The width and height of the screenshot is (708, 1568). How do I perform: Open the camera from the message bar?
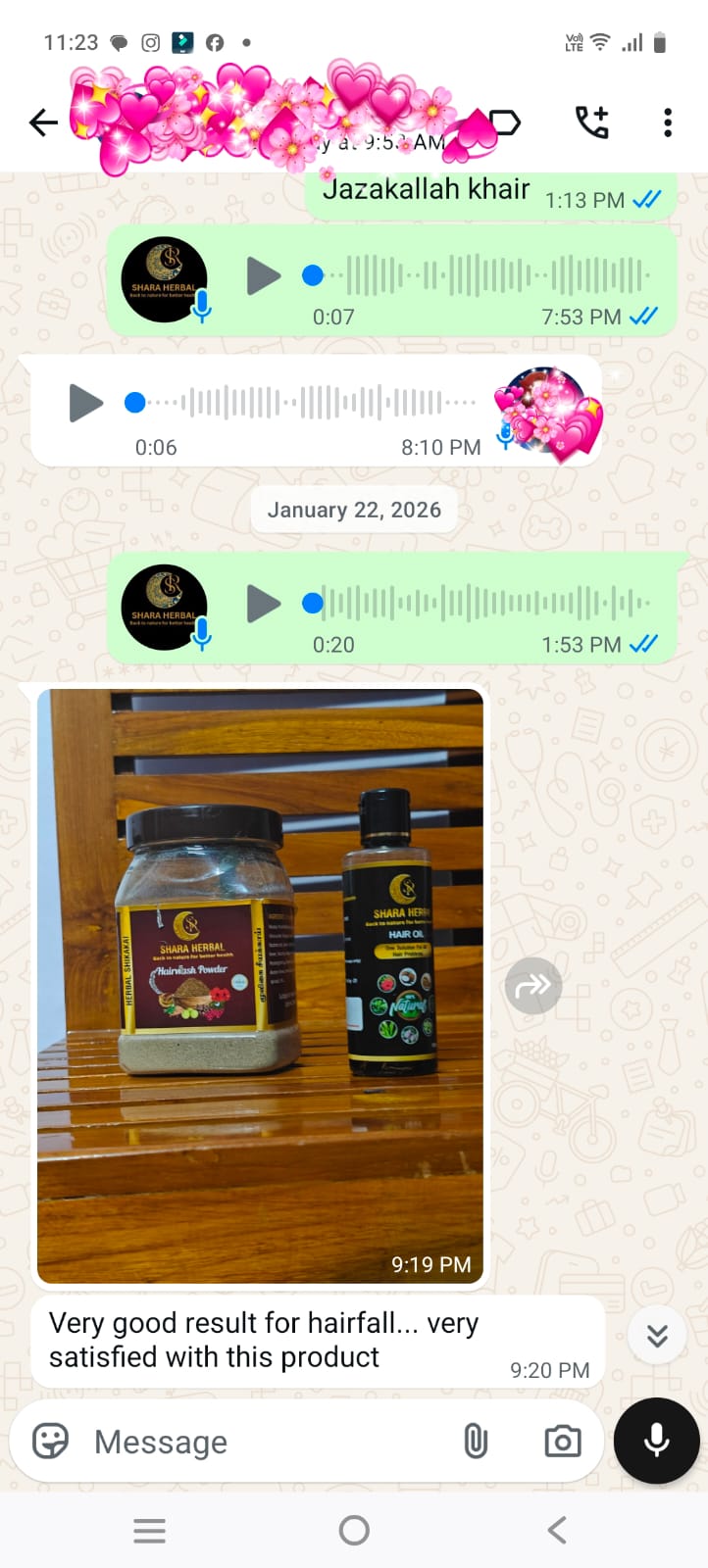(x=562, y=1442)
